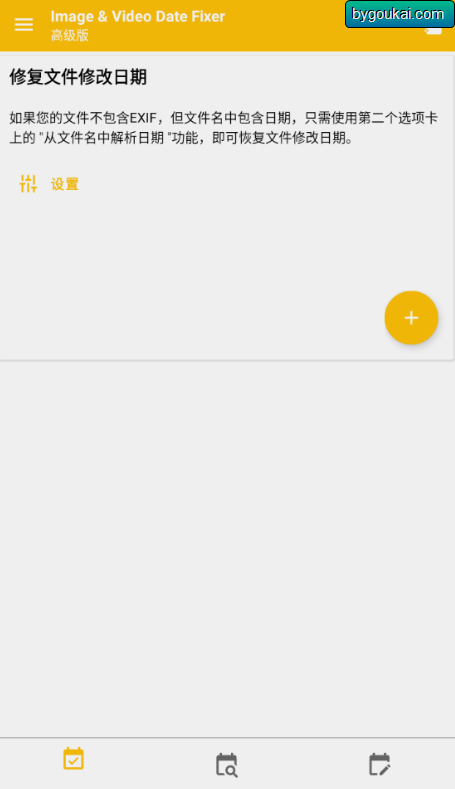Tap the yellow plus floating button
The height and width of the screenshot is (789, 455).
point(411,318)
